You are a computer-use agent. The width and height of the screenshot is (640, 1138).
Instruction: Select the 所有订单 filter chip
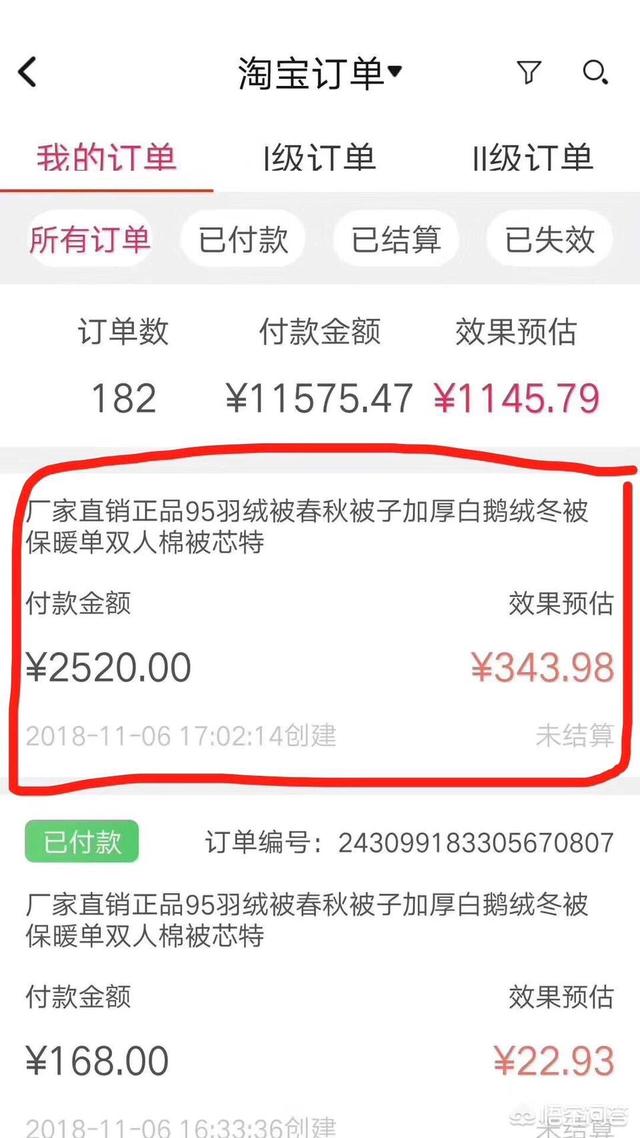(90, 239)
